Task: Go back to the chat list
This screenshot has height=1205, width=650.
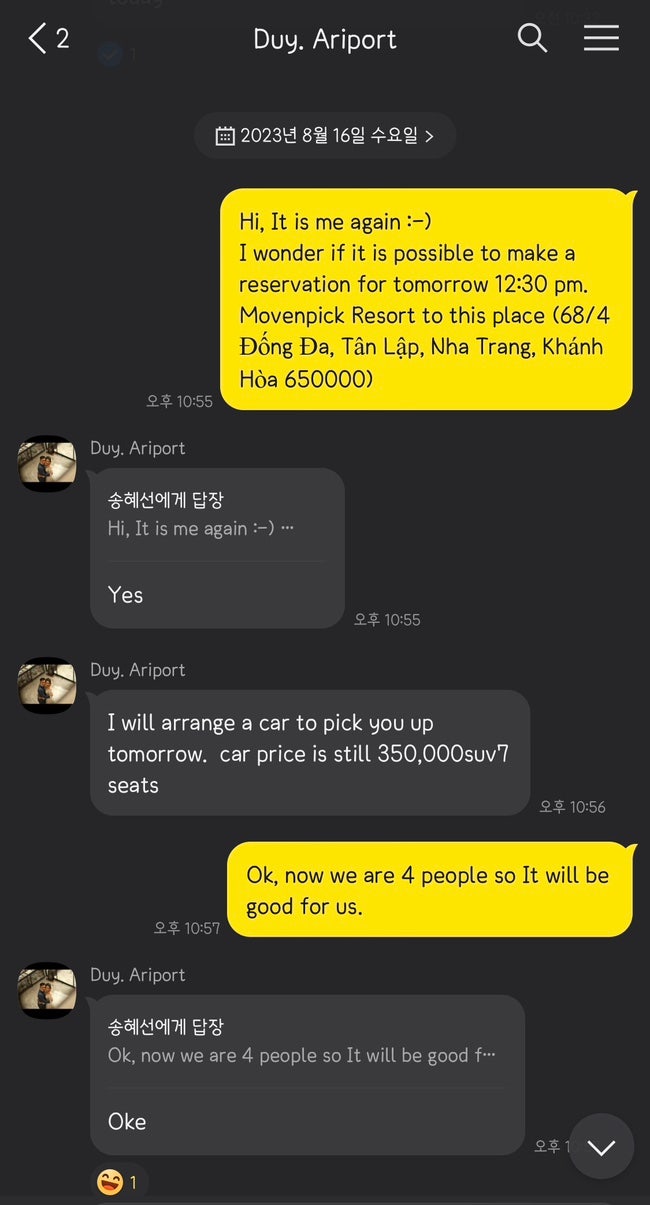Action: point(48,39)
